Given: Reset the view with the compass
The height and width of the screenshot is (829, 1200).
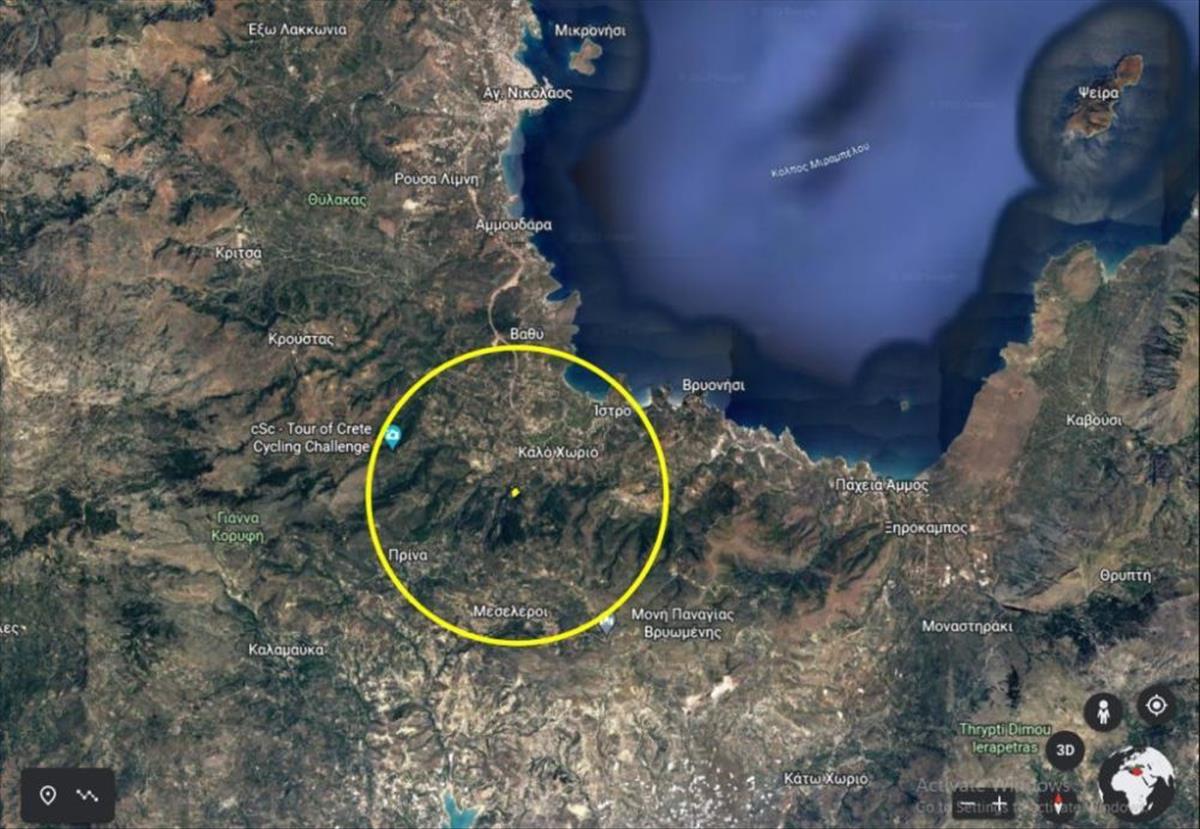Looking at the screenshot, I should click(x=1057, y=802).
